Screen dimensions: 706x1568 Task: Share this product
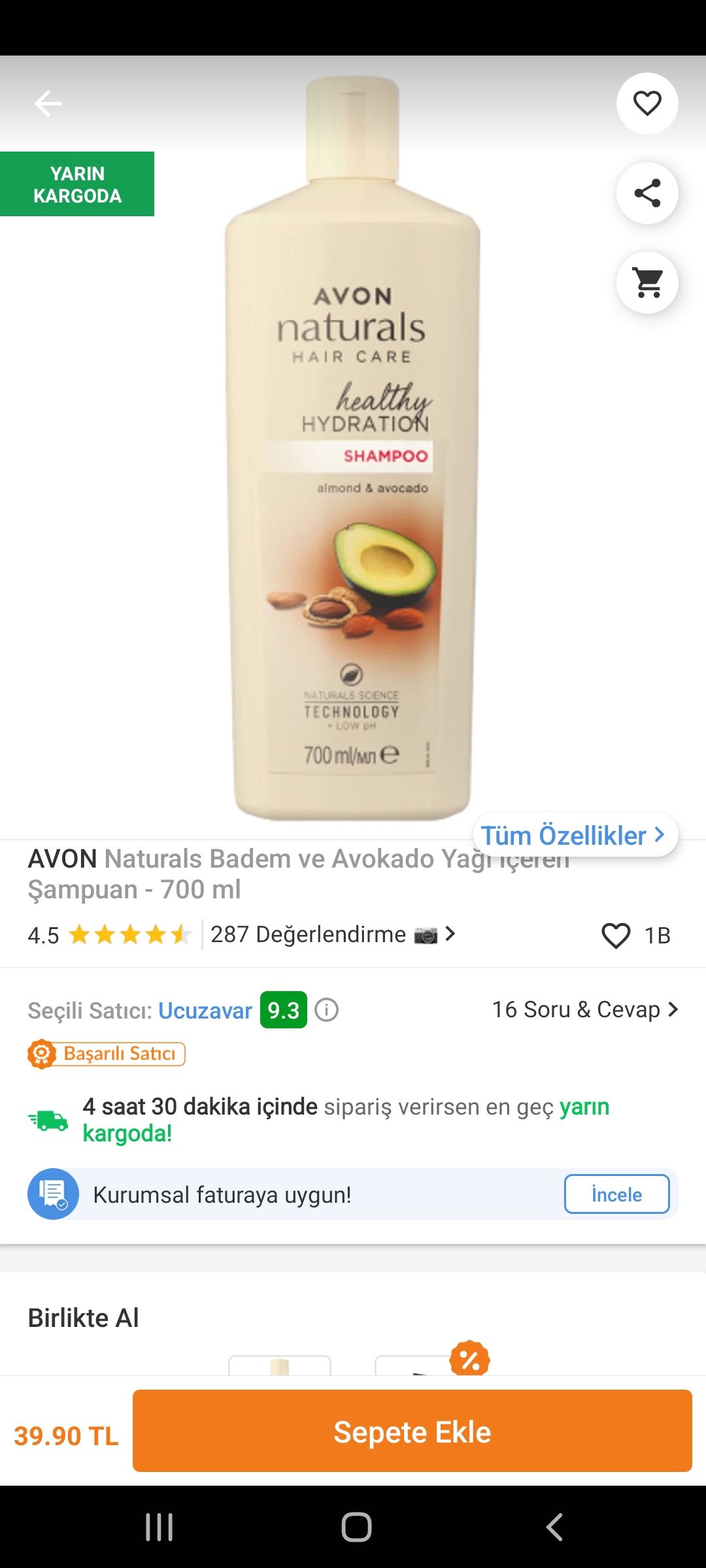[x=647, y=193]
